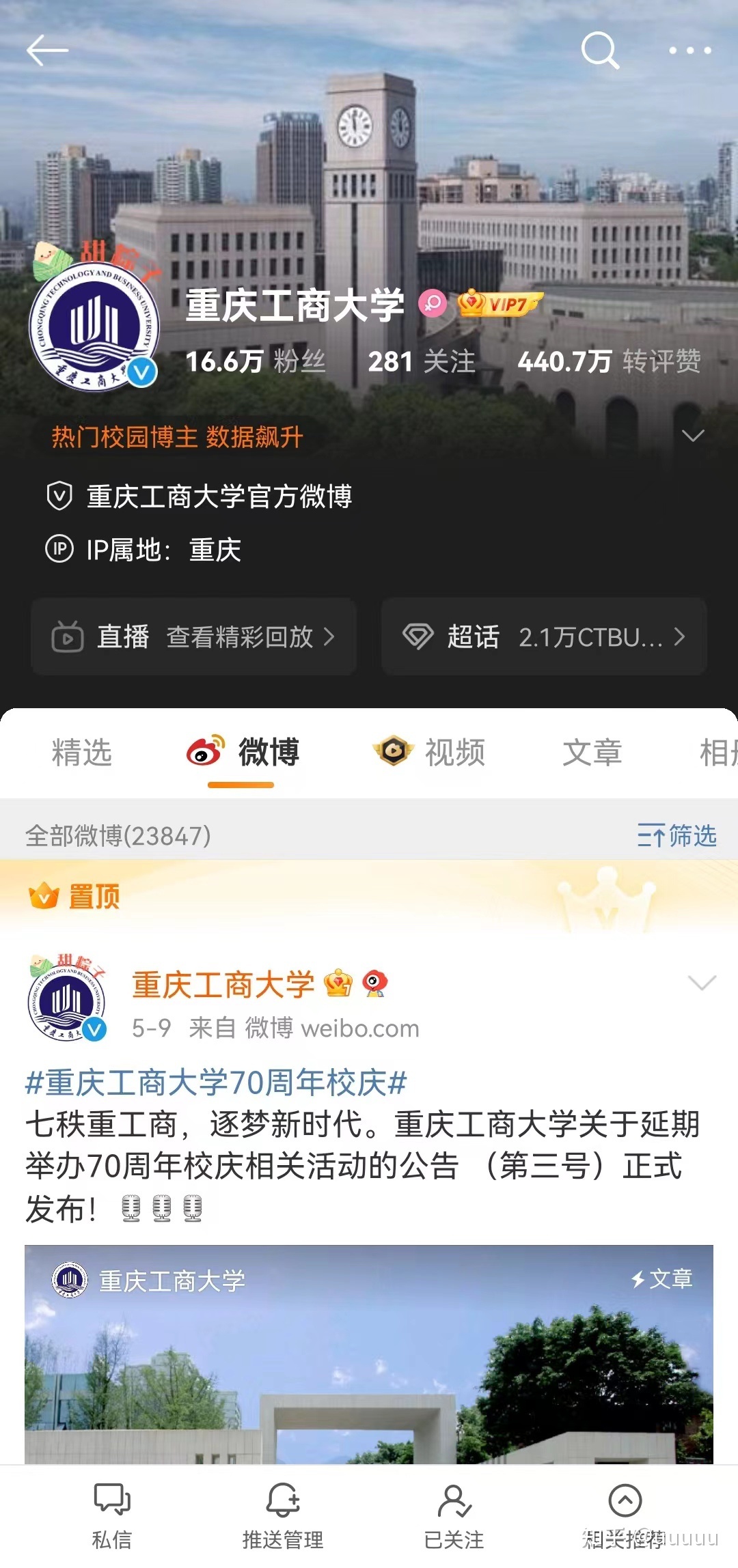Go back with the back arrow
This screenshot has width=738, height=1568.
click(48, 51)
